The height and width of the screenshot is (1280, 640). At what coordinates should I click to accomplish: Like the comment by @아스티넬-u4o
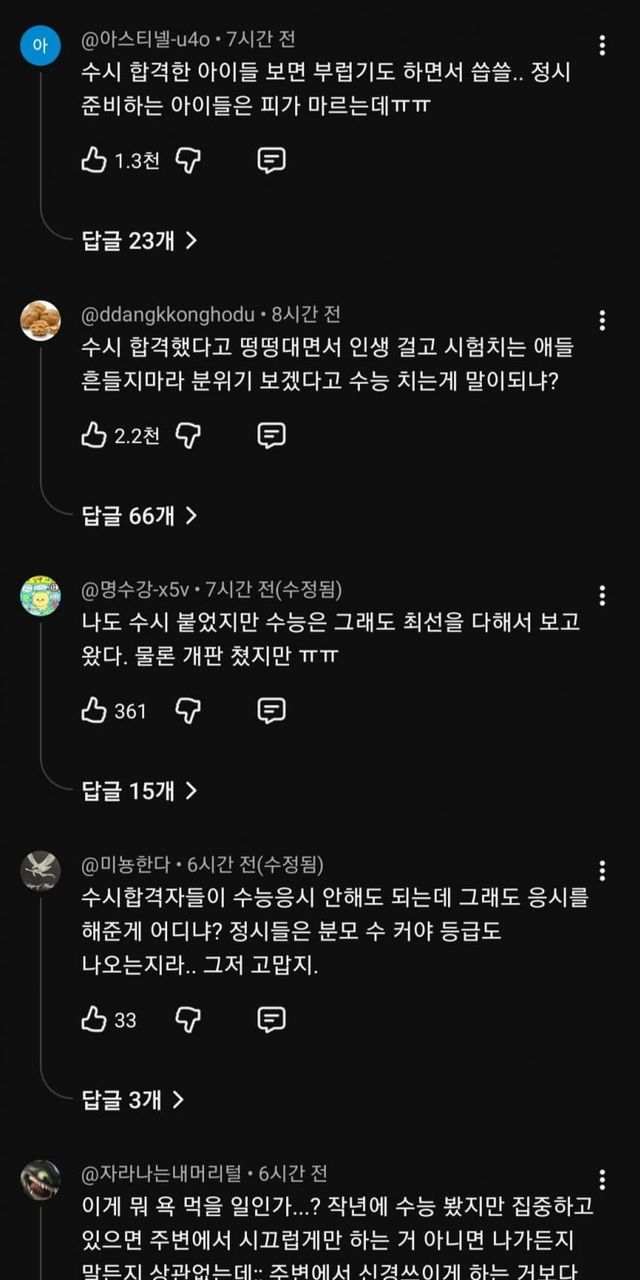pyautogui.click(x=94, y=160)
